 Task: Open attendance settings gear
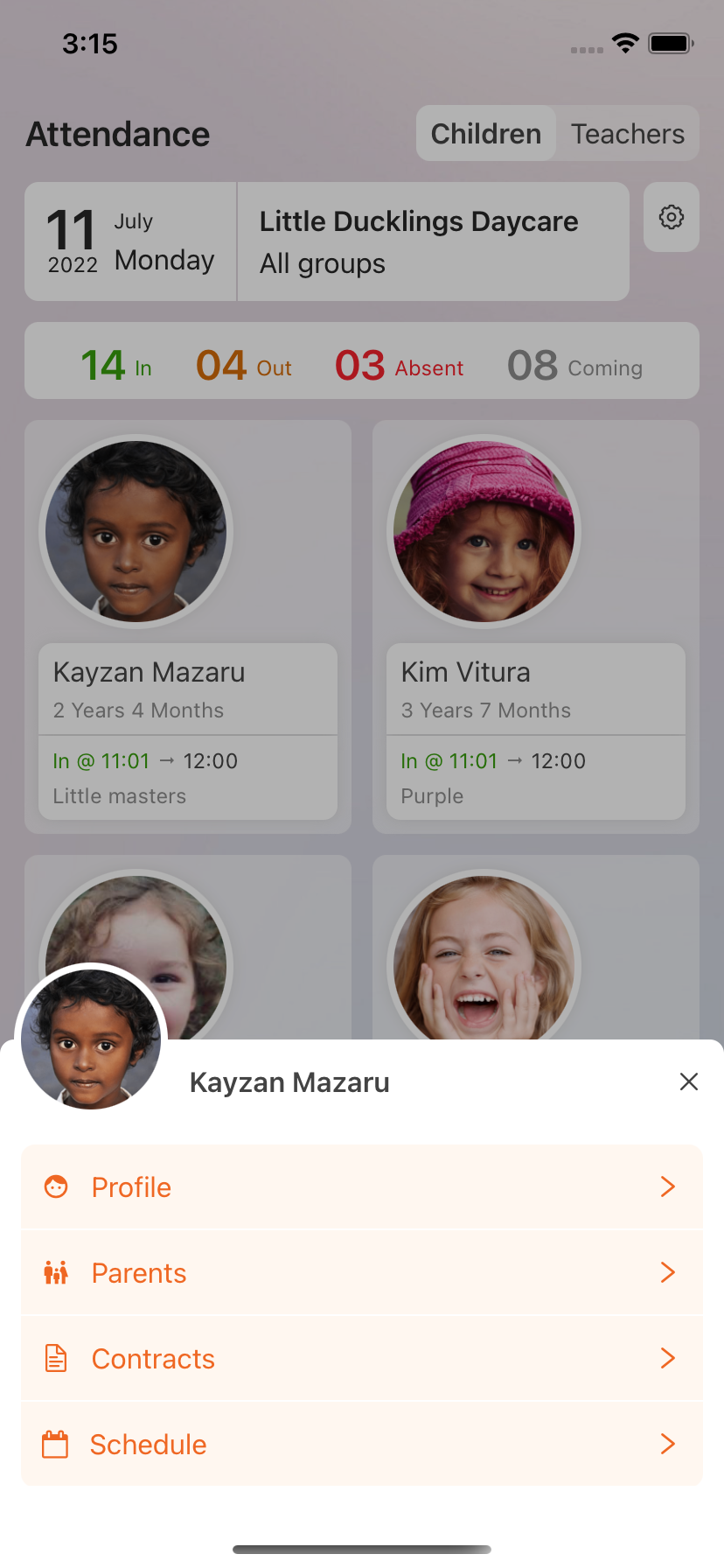[x=671, y=217]
